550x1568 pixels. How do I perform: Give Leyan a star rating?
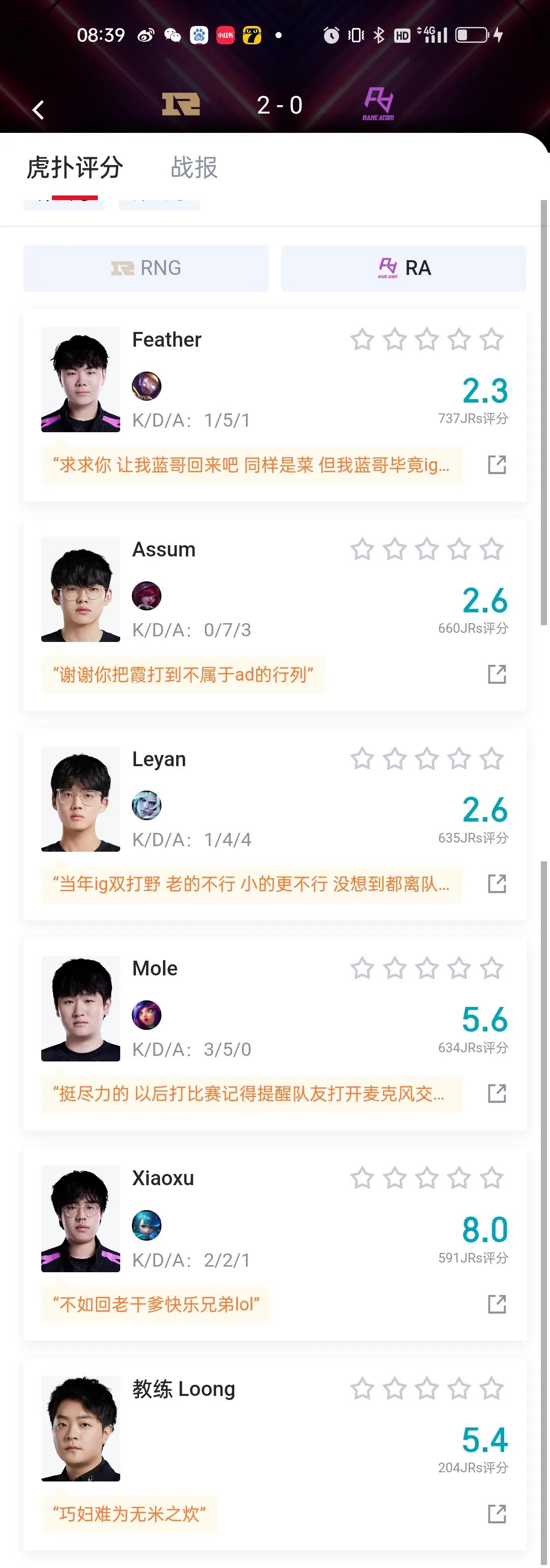[426, 759]
